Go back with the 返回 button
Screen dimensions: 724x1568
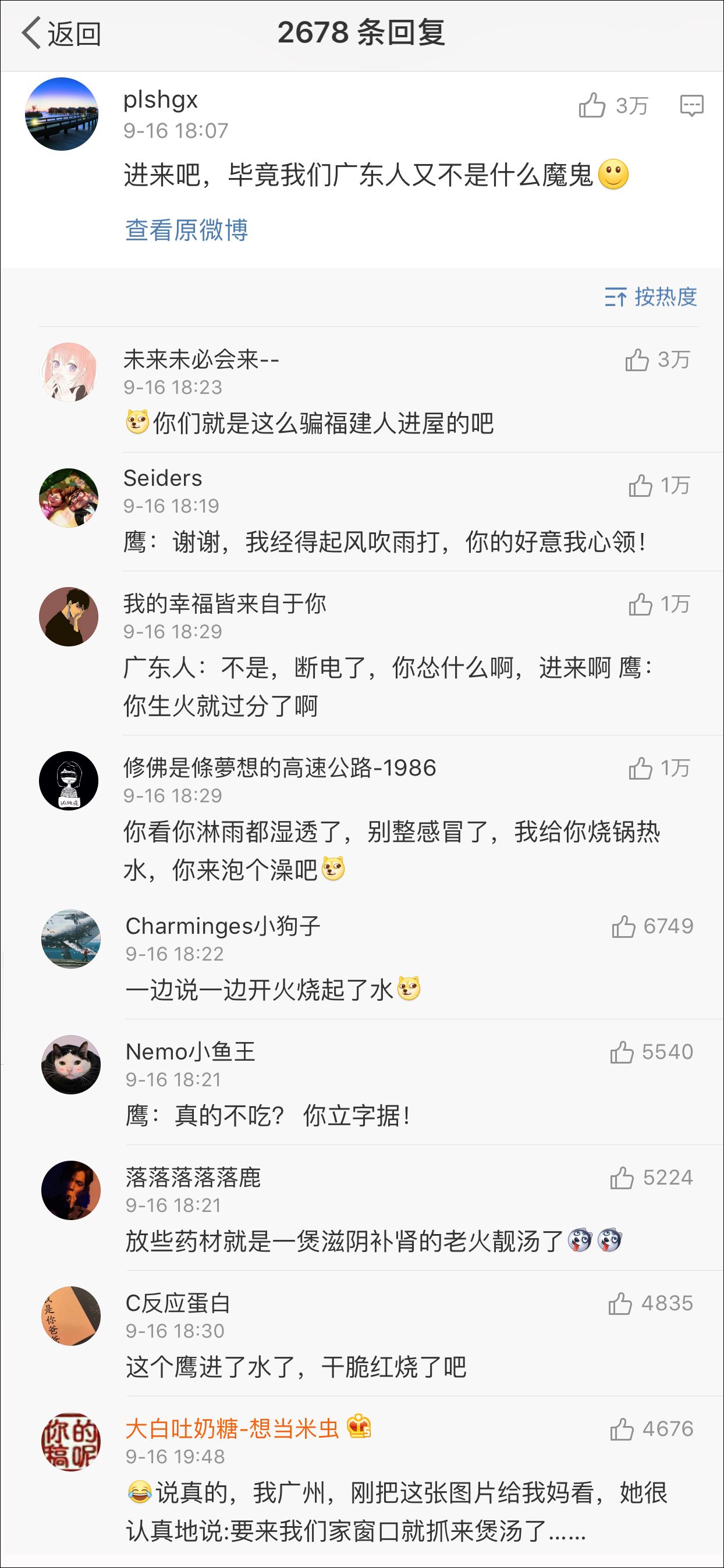[x=61, y=33]
